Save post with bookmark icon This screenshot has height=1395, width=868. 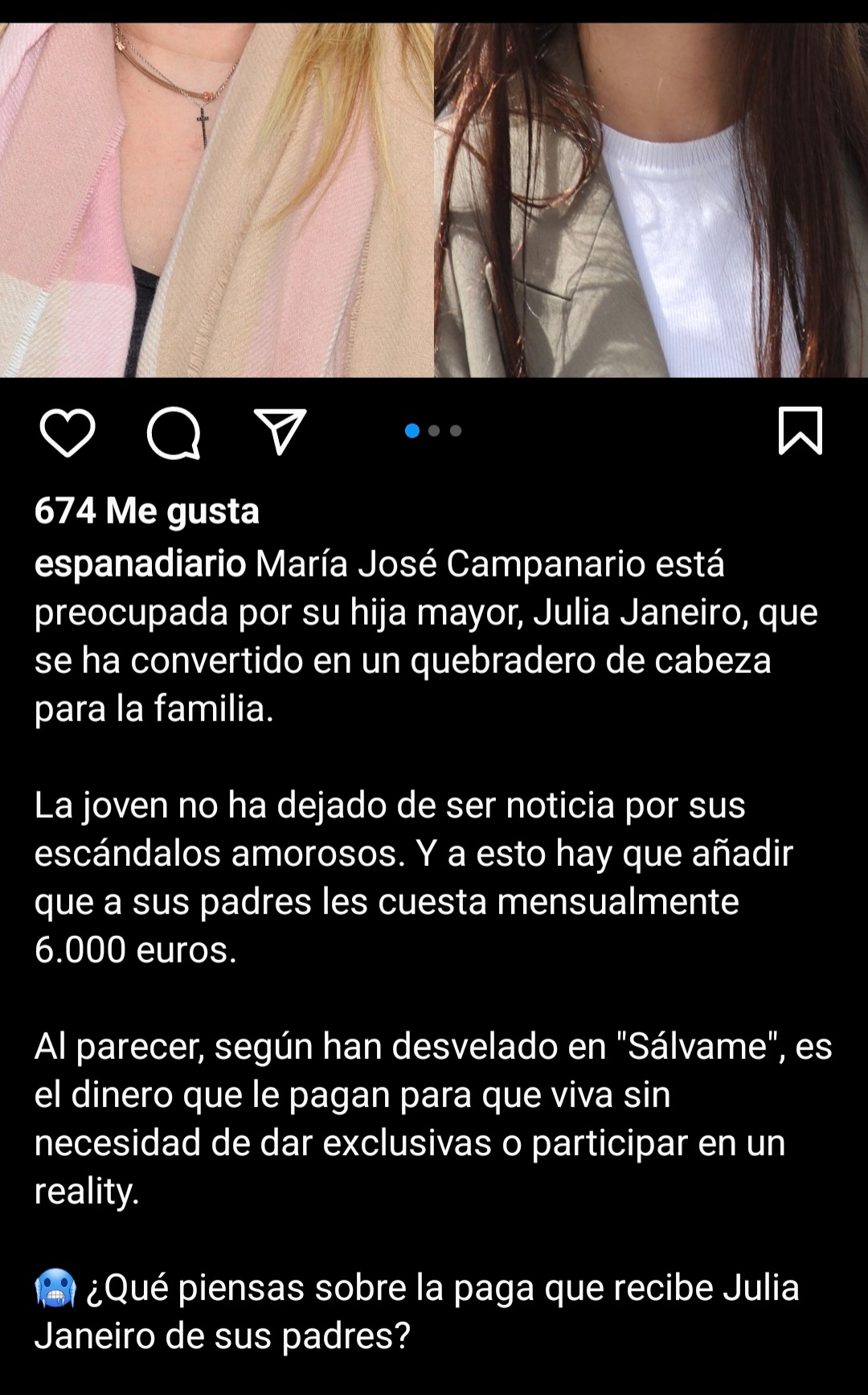pos(800,431)
